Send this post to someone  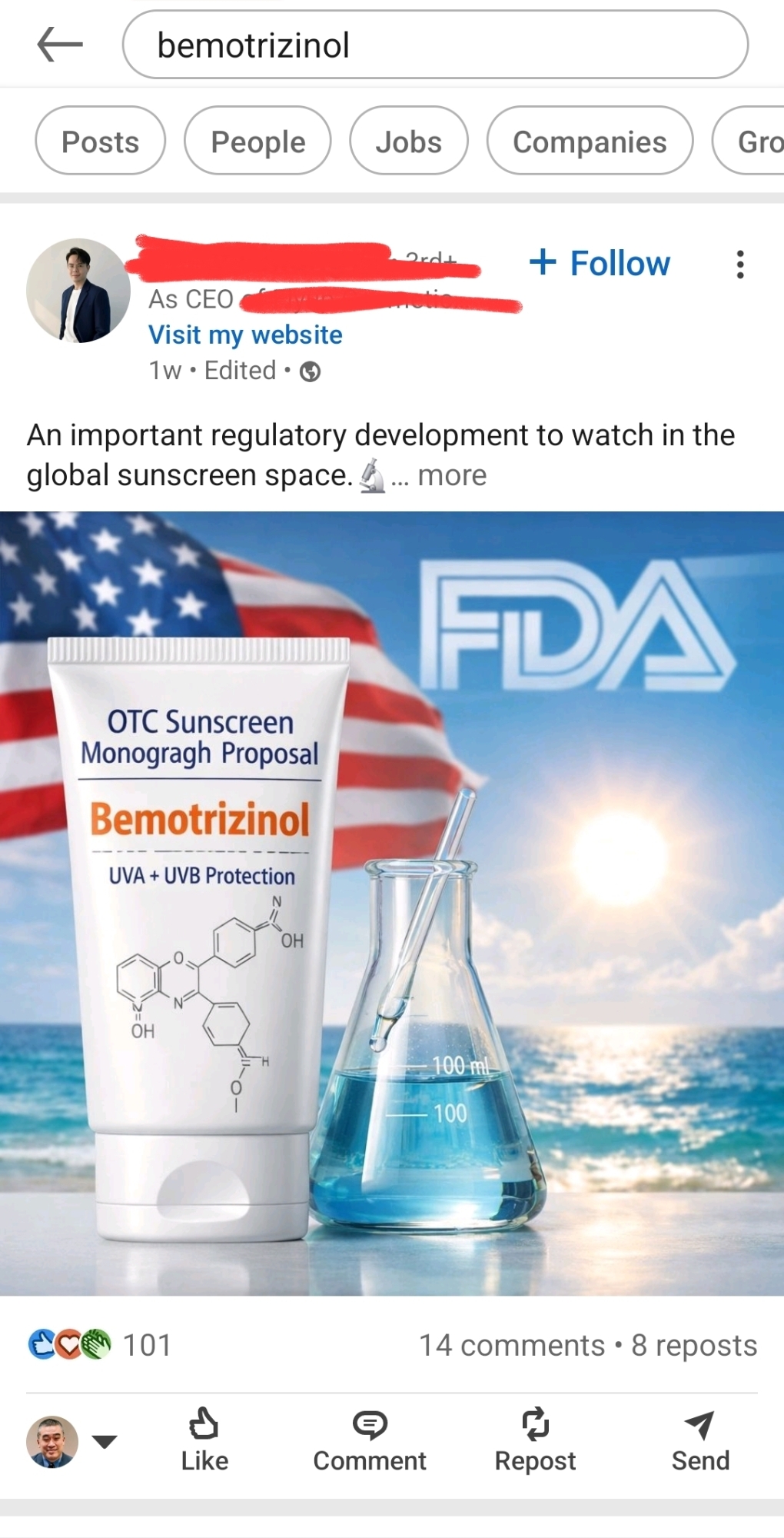(700, 1440)
